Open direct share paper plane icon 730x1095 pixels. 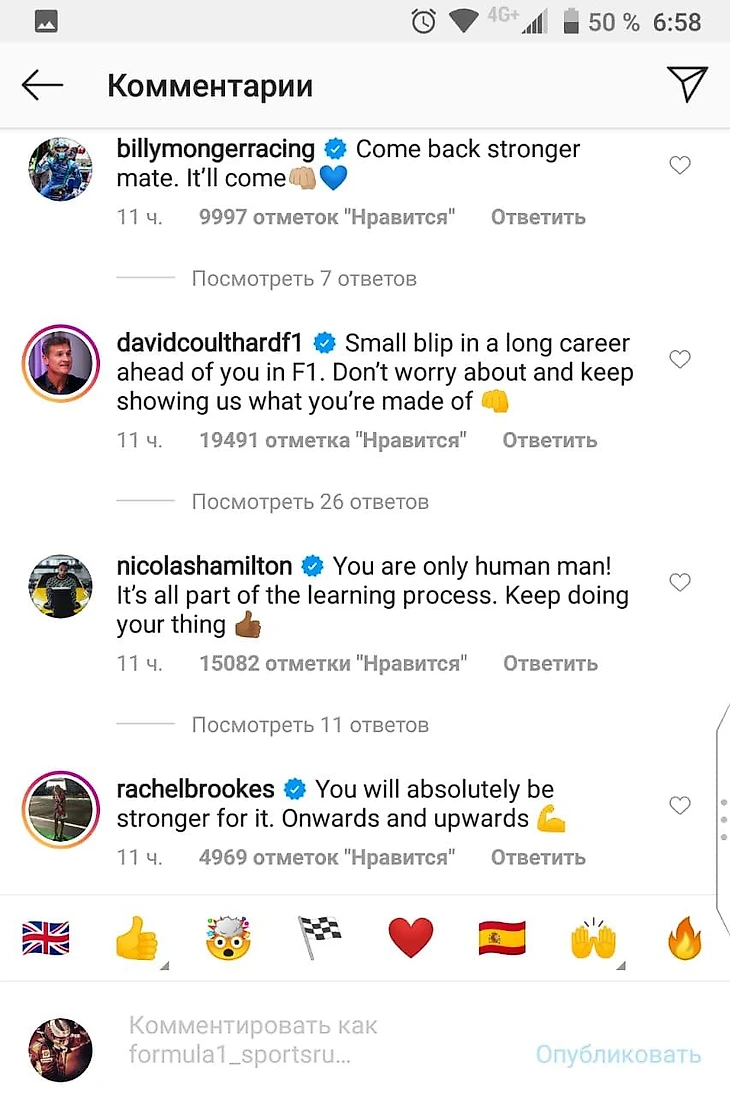[686, 84]
